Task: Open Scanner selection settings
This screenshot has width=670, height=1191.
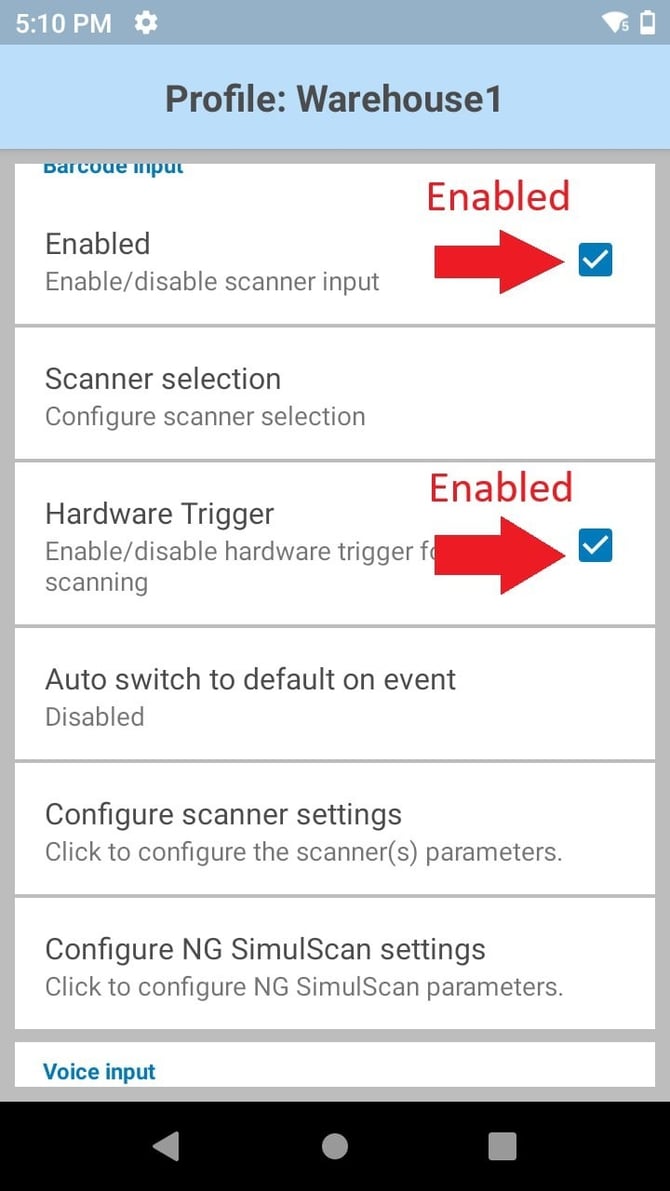Action: click(334, 396)
